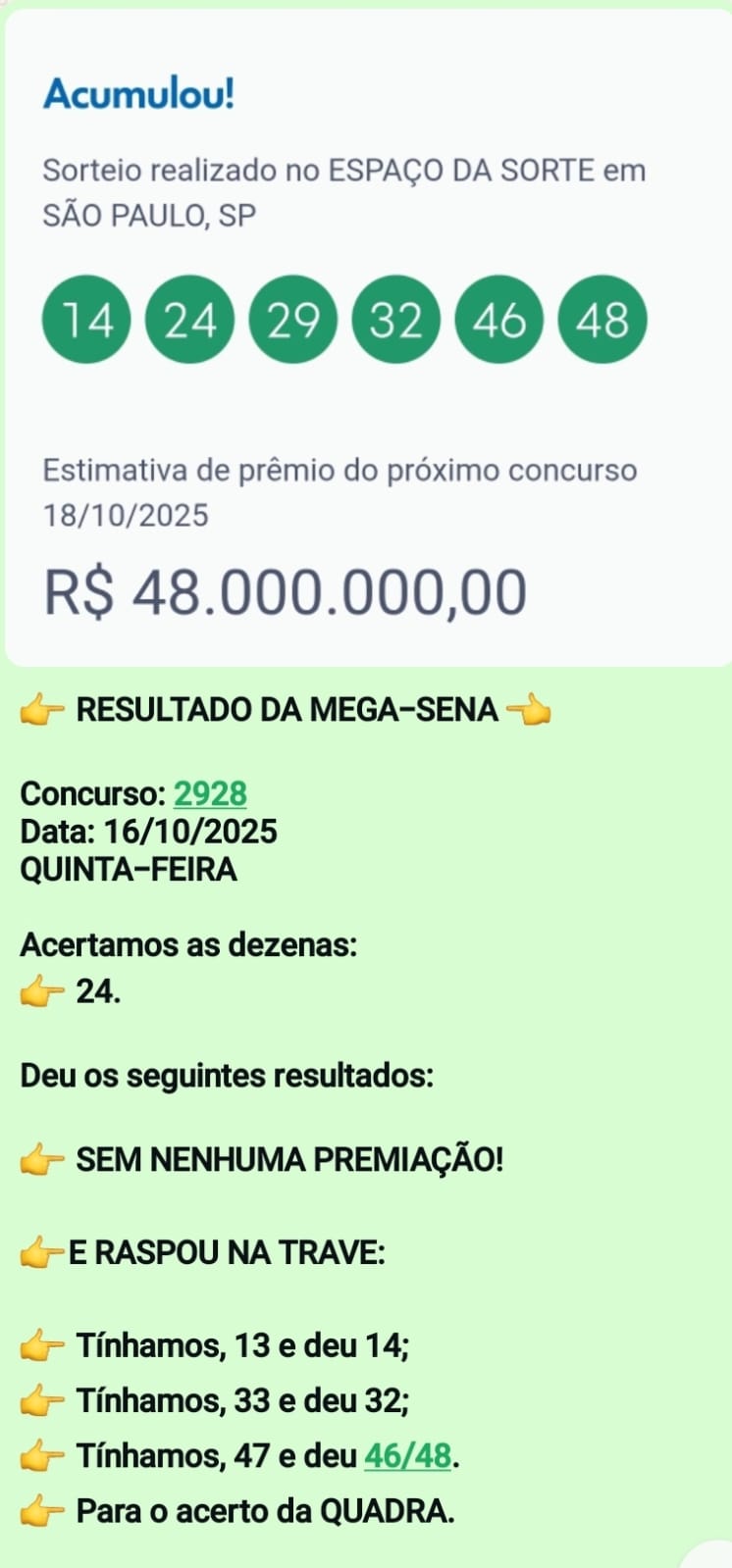Screen dimensions: 732x1568
Task: Select the prize amount R$ 48.000.000,00
Action: pos(285,588)
